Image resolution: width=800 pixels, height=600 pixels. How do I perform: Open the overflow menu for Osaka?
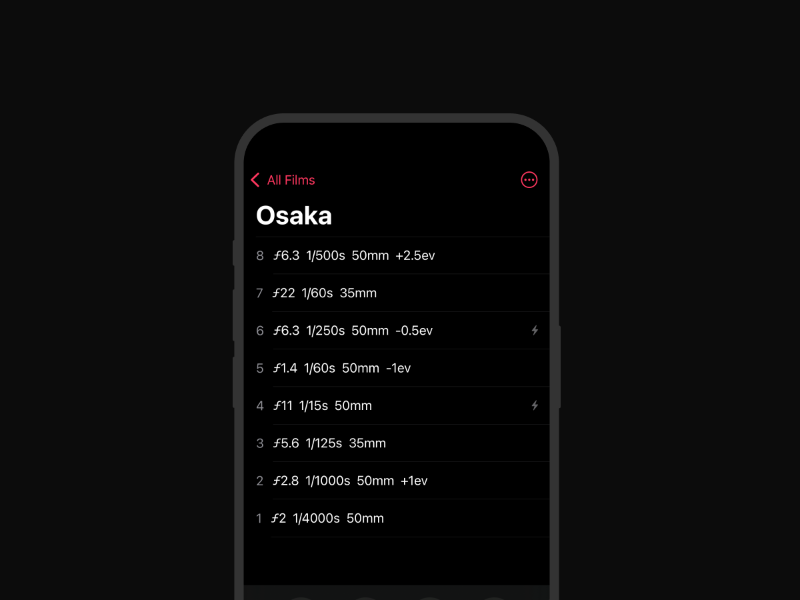tap(529, 180)
